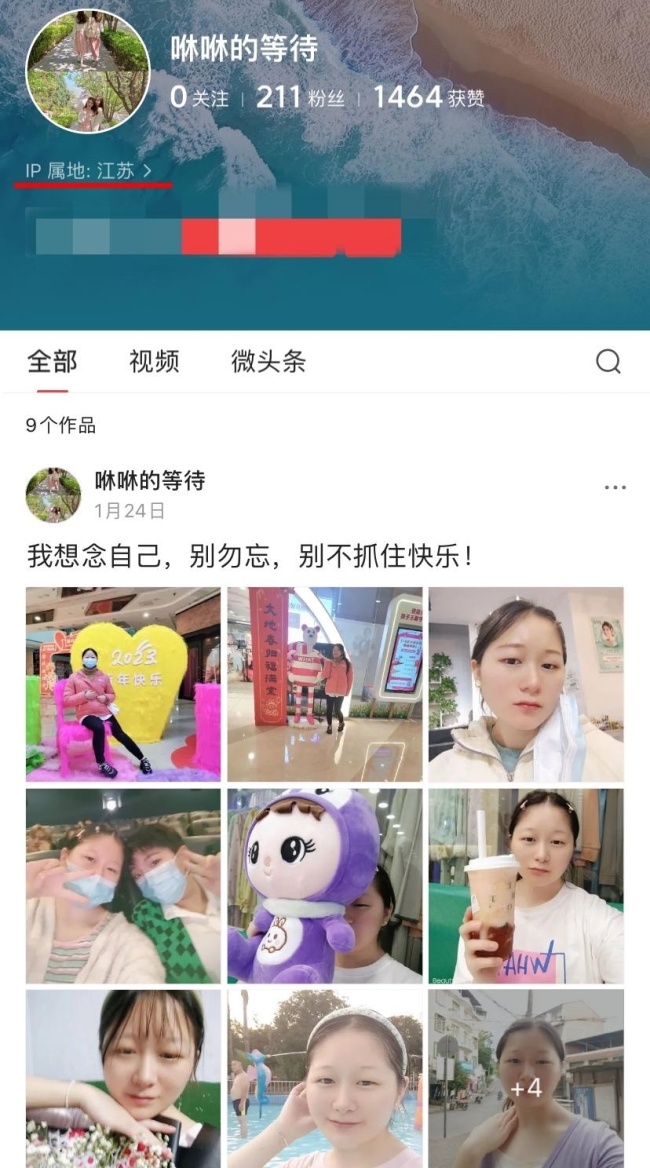Switch to the 微头条 tab
The image size is (650, 1168).
pyautogui.click(x=268, y=361)
